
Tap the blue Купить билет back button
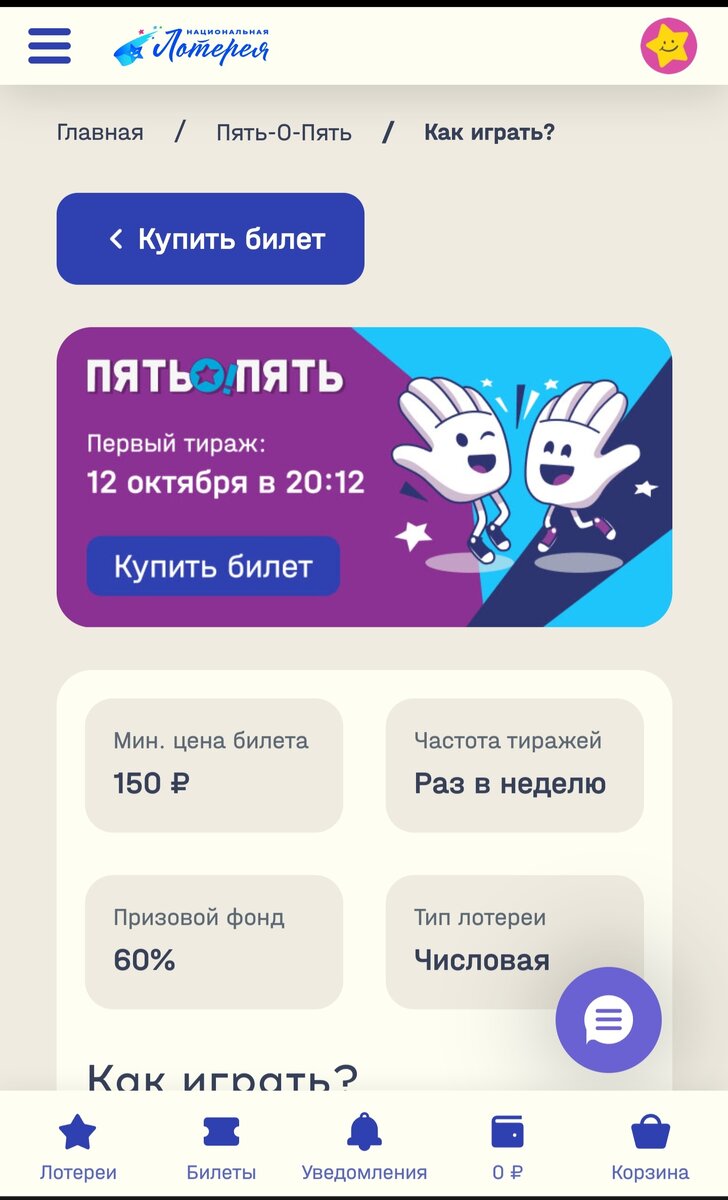coord(210,239)
